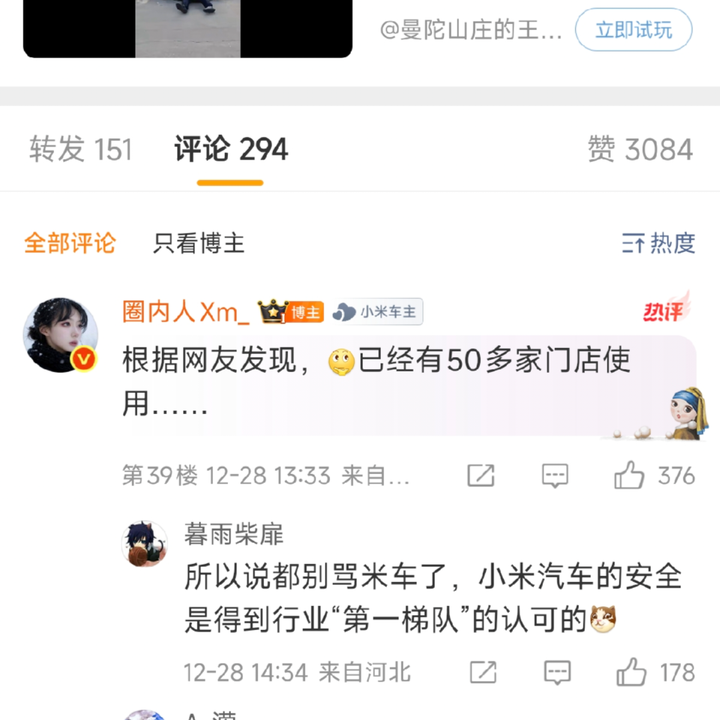Screen dimensions: 720x720
Task: Tap the 立即试玩 button
Action: tap(632, 30)
